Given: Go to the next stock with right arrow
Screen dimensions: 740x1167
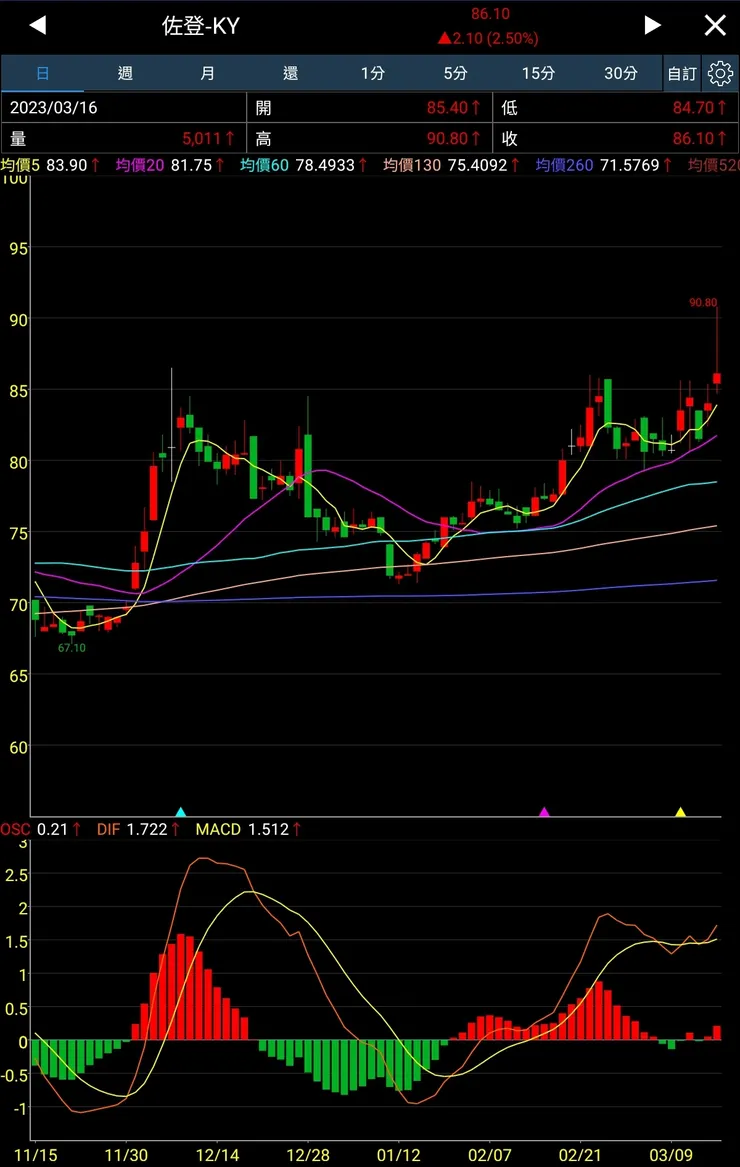Looking at the screenshot, I should tap(652, 26).
